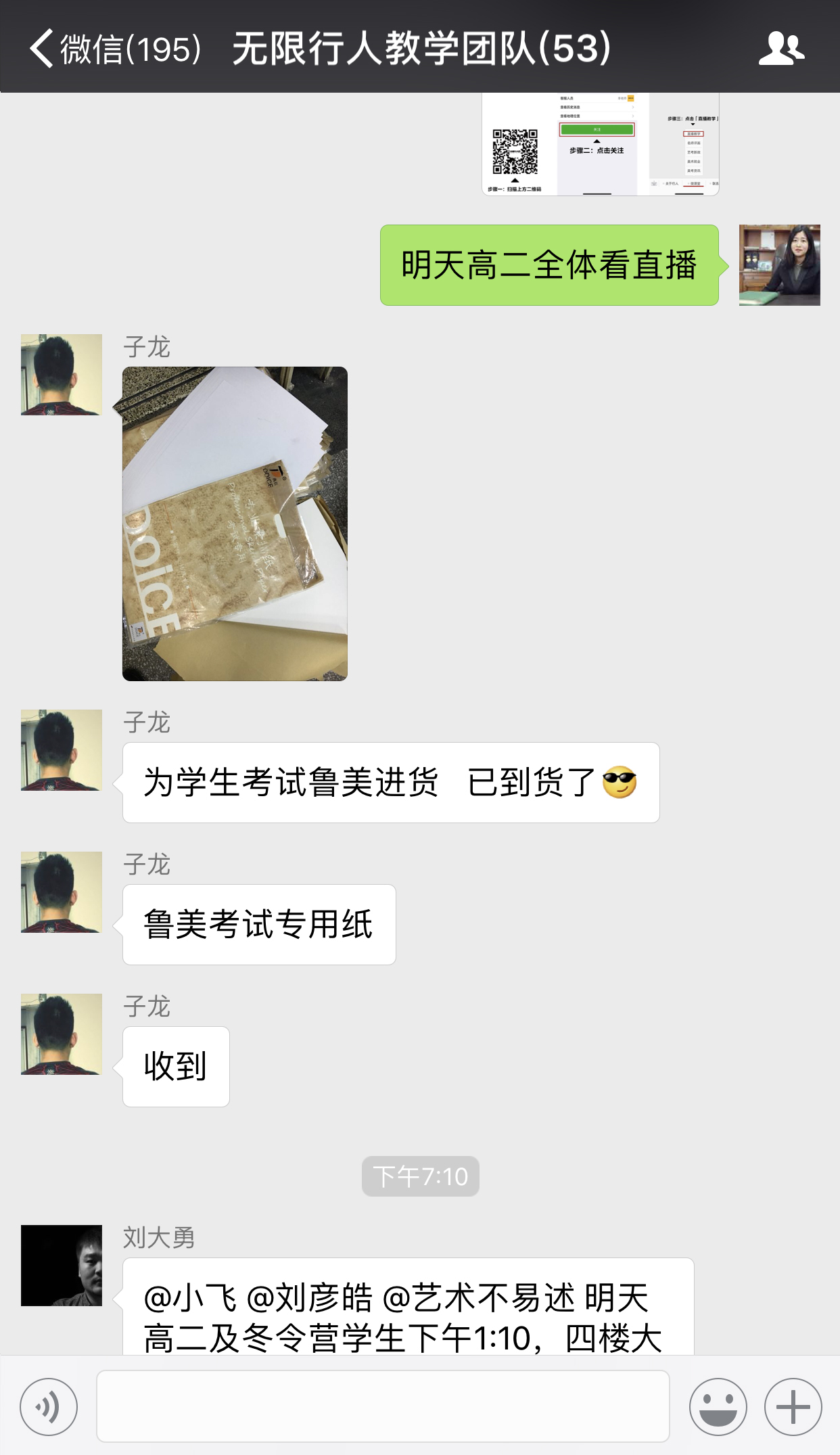The image size is (840, 1455).
Task: Tap my own avatar beside the green message
Action: click(x=779, y=265)
